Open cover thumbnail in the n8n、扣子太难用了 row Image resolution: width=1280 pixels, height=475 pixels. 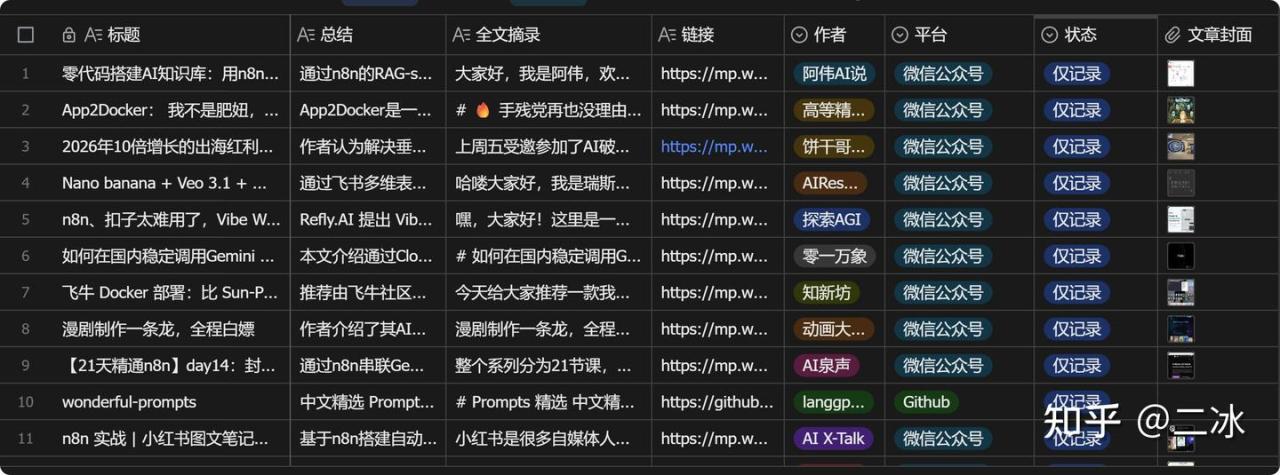[1181, 220]
